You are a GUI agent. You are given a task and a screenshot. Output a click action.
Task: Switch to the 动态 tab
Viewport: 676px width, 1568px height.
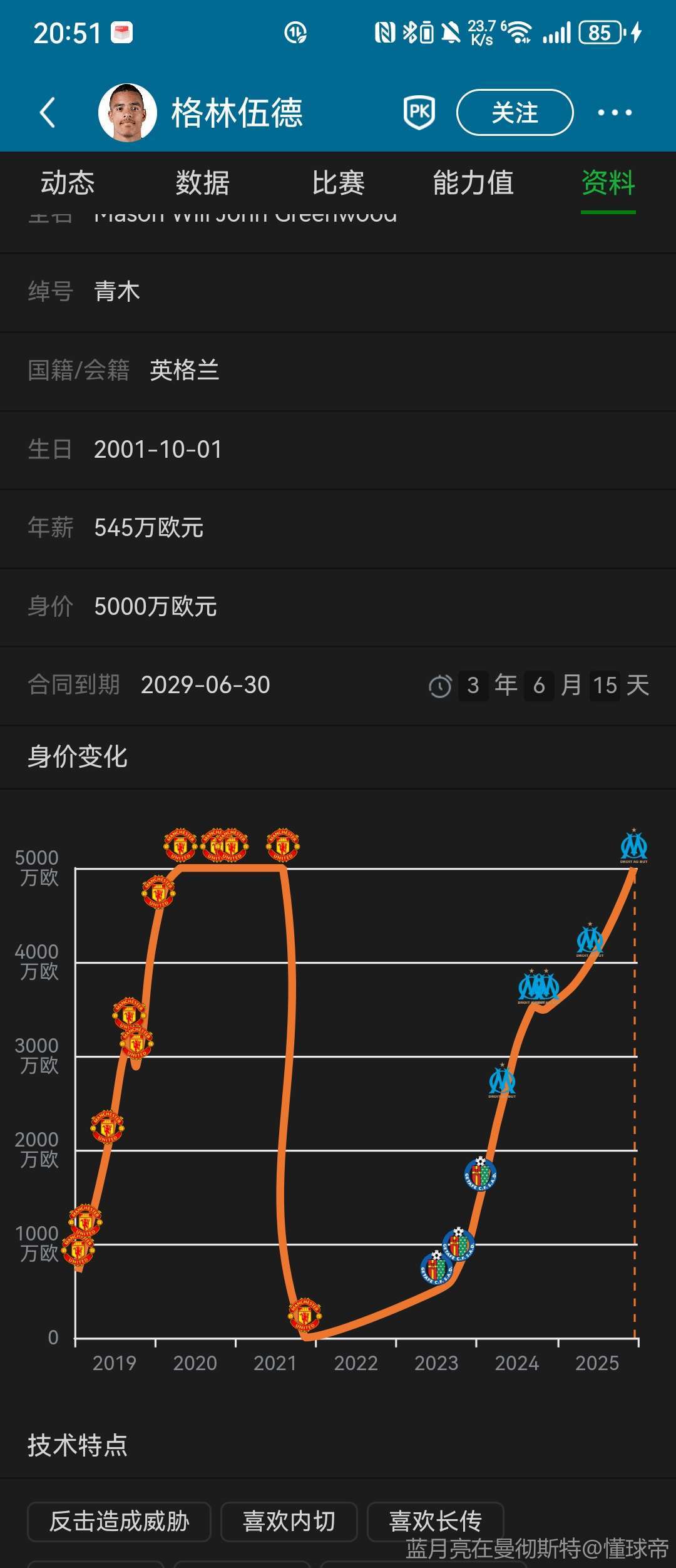pos(68,183)
